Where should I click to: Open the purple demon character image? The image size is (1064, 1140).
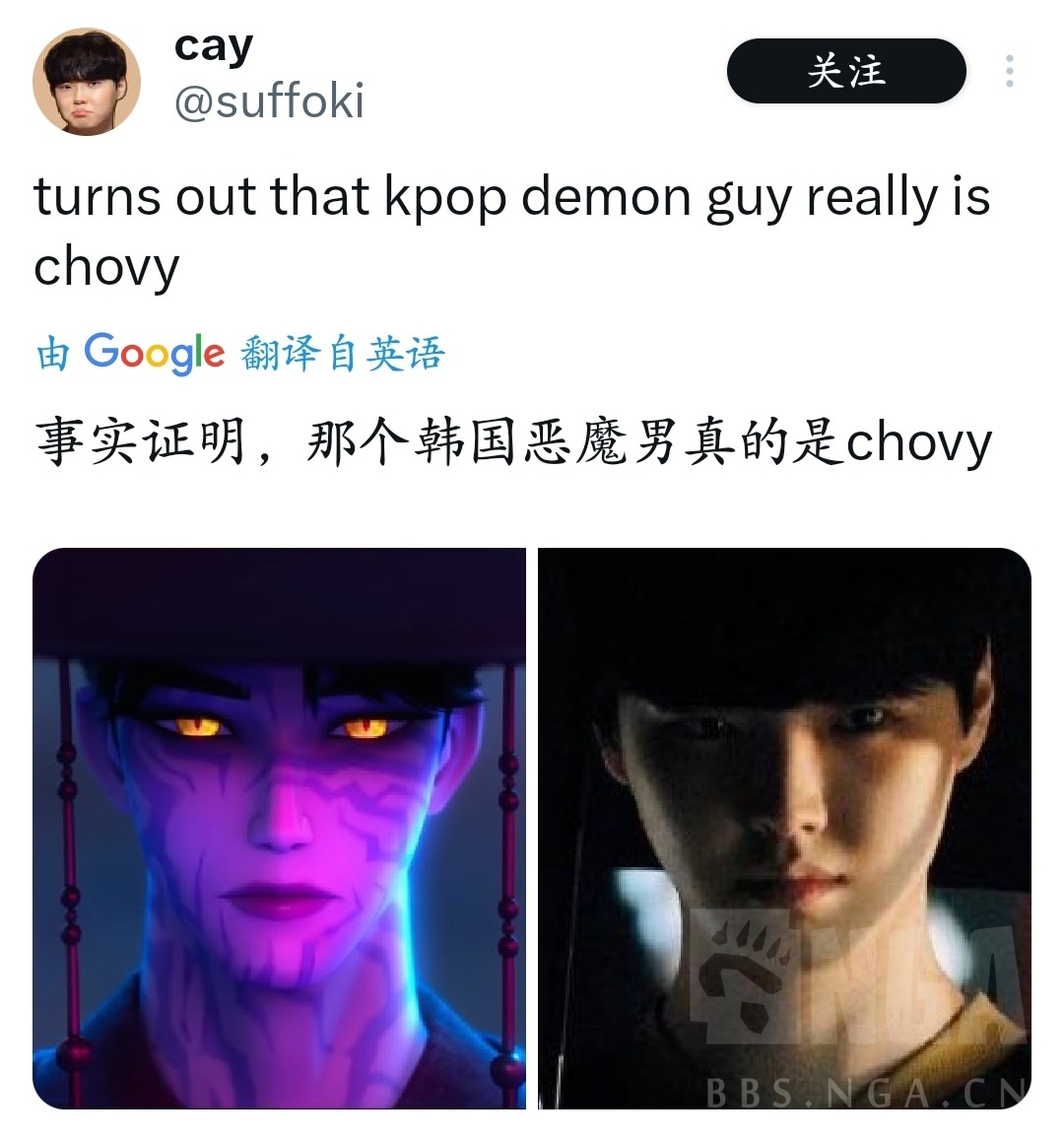coord(280,828)
